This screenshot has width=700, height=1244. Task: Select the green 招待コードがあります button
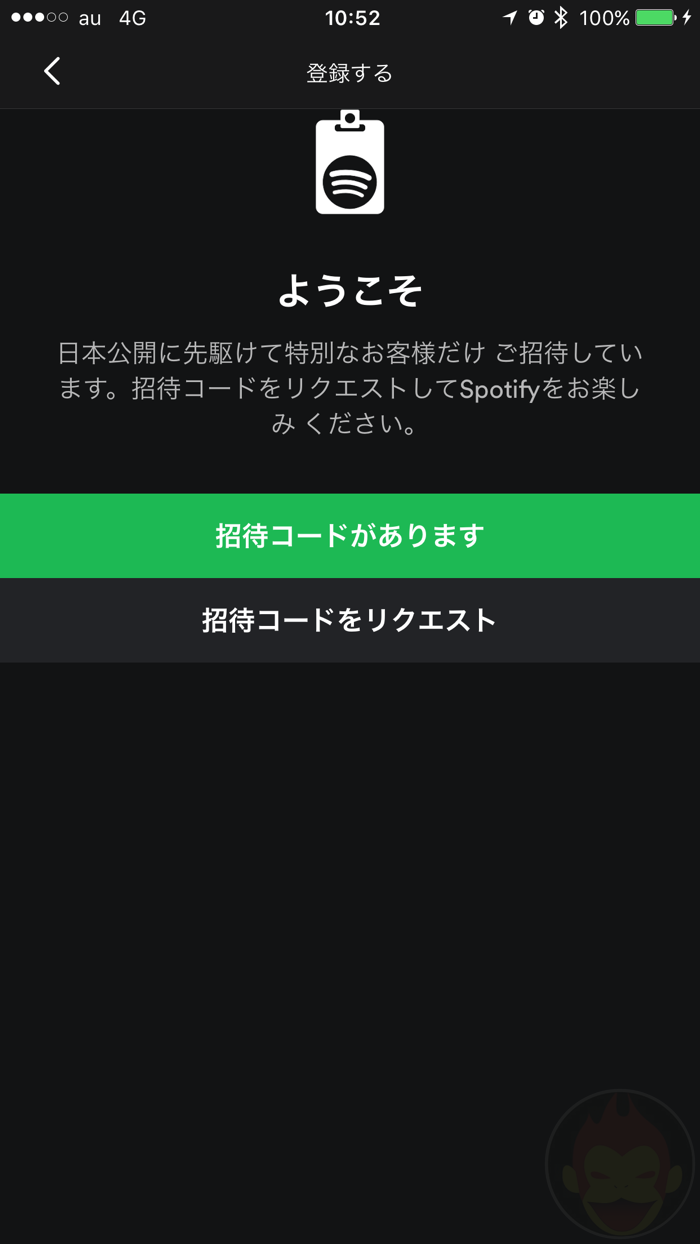click(350, 536)
